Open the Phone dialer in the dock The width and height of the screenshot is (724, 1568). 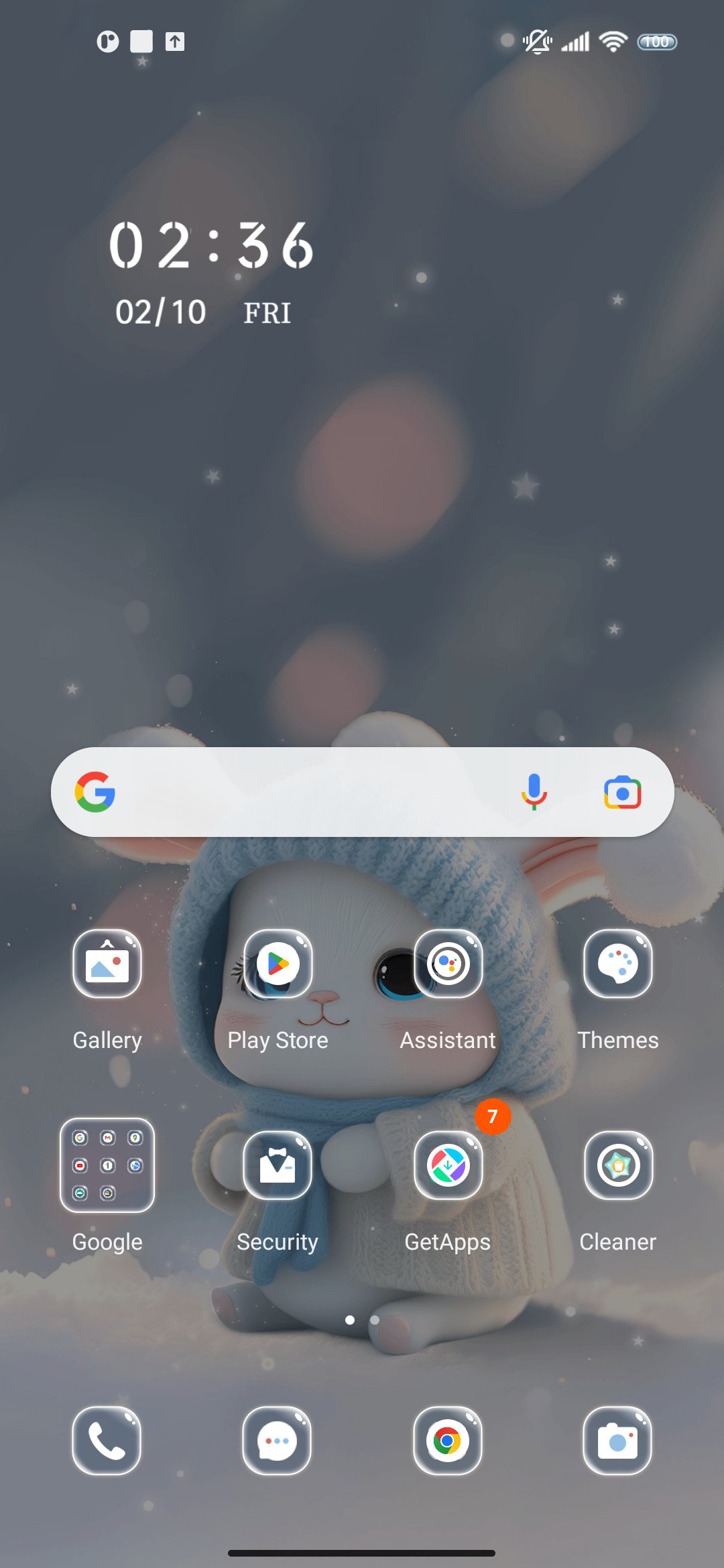107,1441
